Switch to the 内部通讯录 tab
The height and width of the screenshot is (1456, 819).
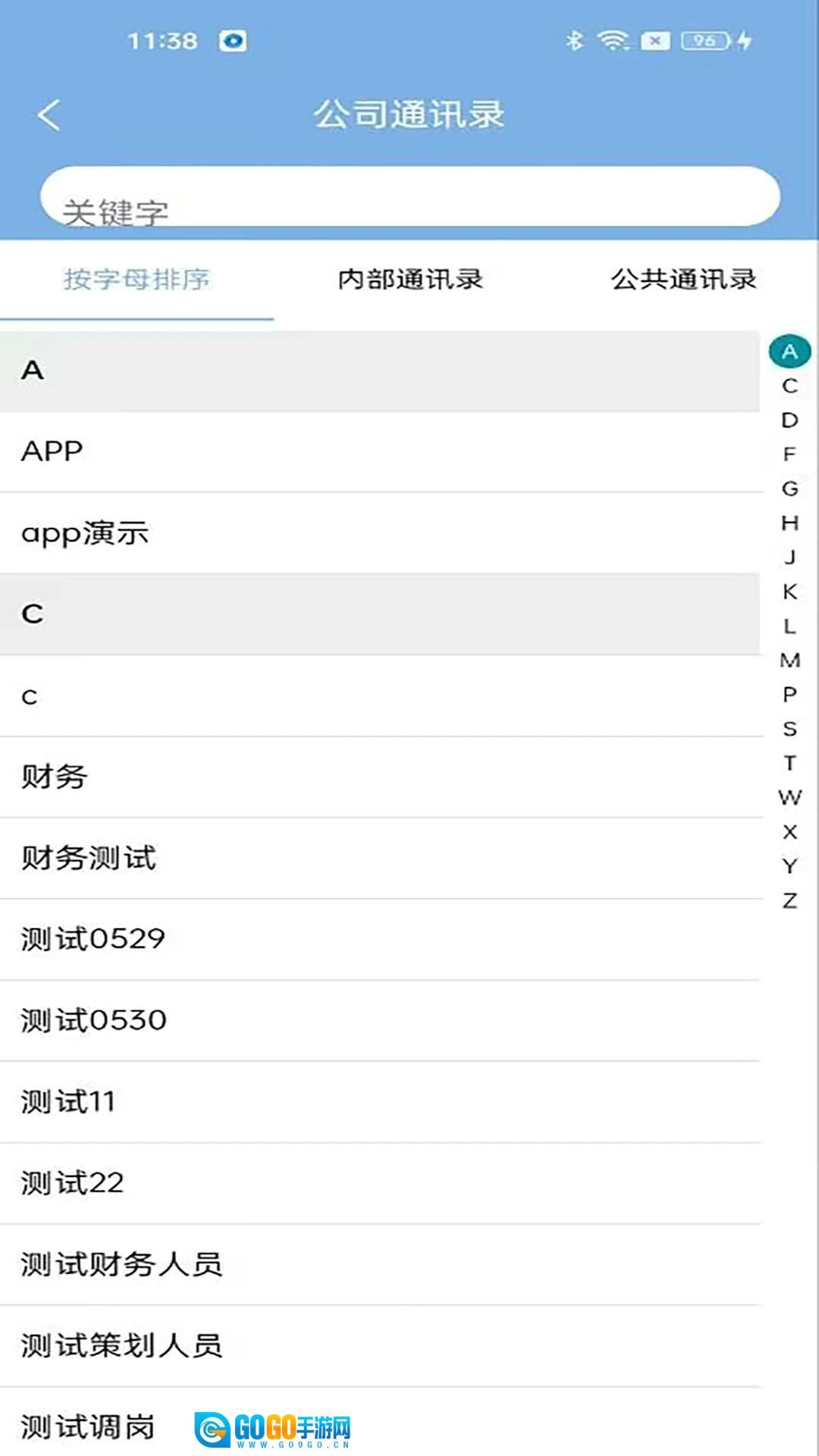pos(410,279)
